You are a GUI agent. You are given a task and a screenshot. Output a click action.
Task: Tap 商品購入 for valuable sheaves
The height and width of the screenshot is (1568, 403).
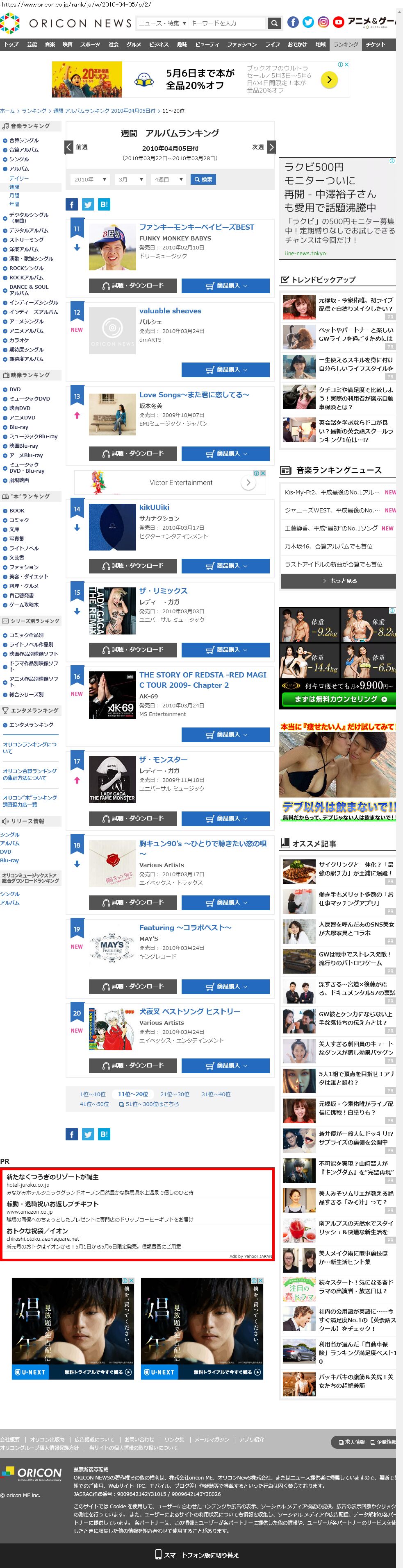(225, 369)
